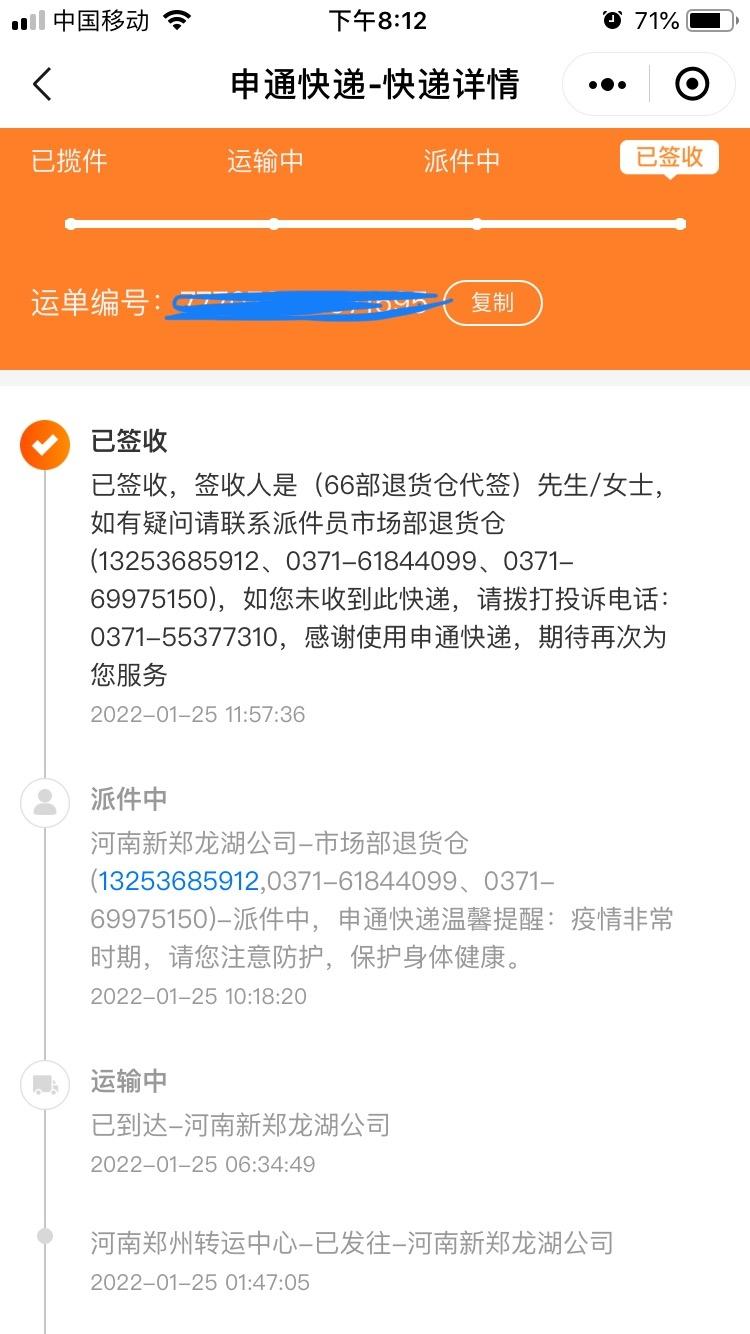Open the mini program overflow menu

(x=607, y=85)
